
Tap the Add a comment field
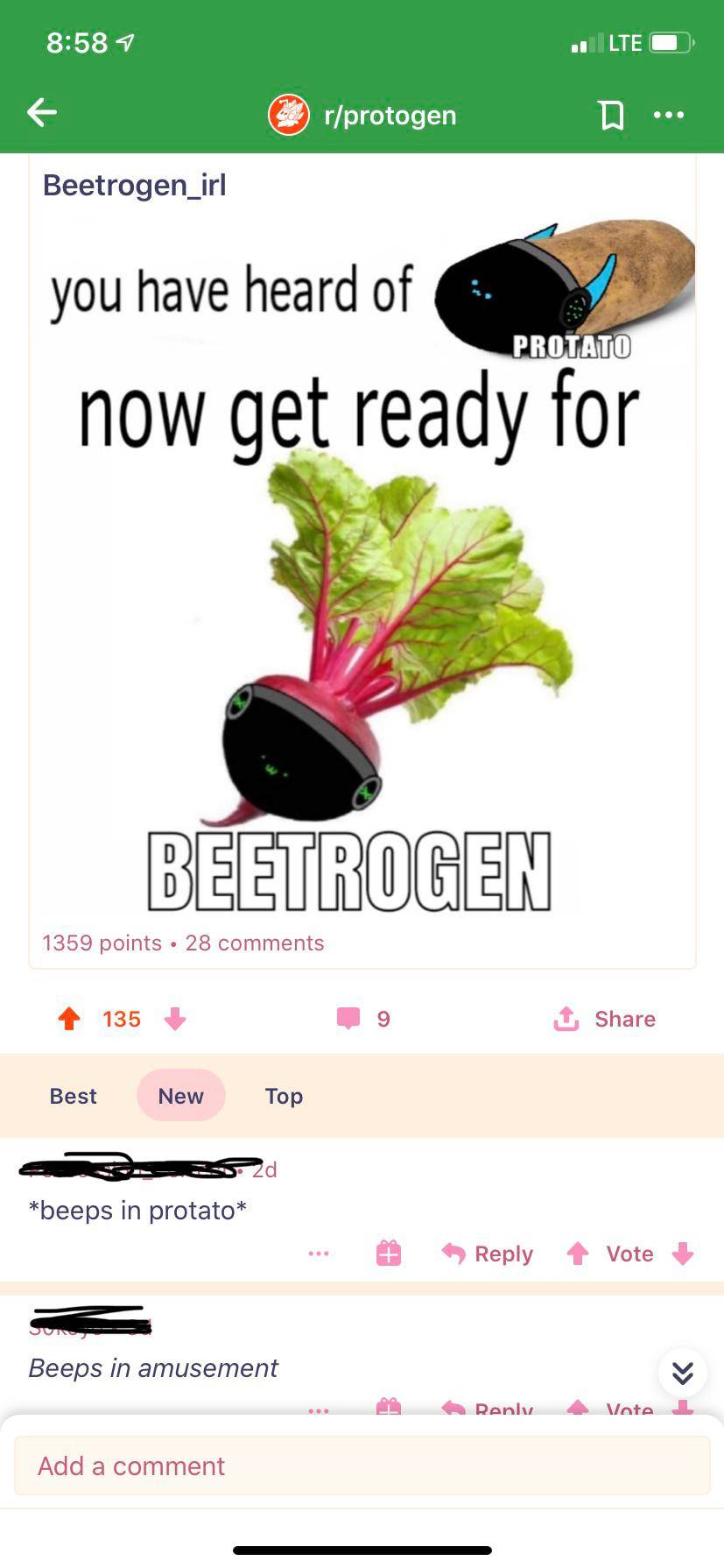coord(362,1466)
